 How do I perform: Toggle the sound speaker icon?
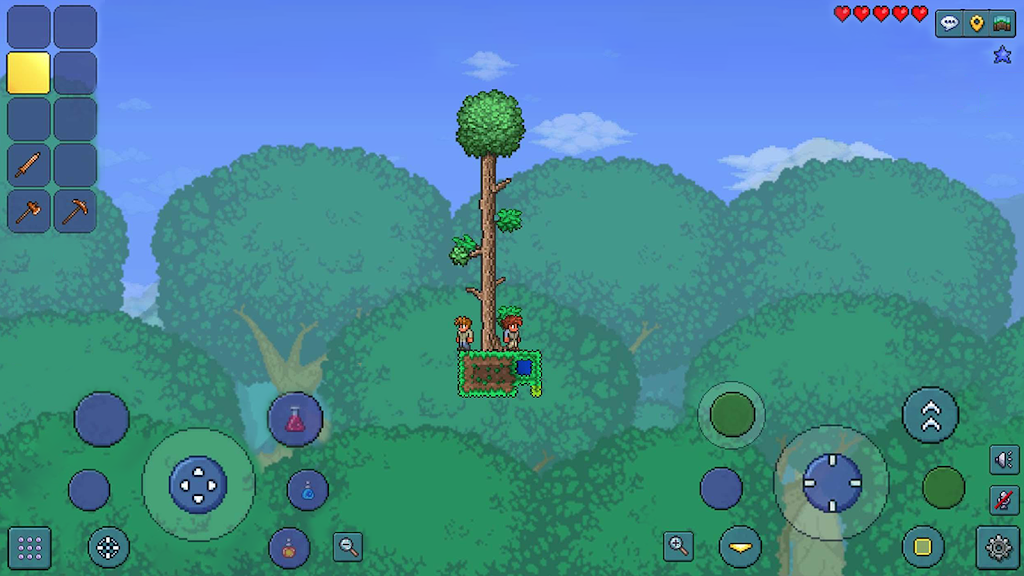coord(1003,460)
